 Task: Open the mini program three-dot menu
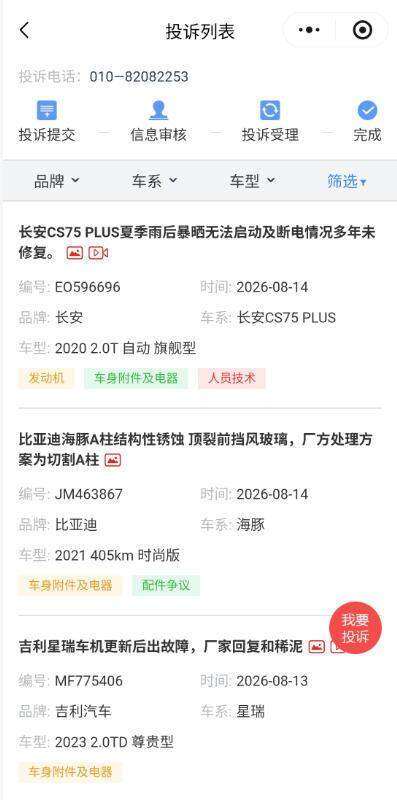[x=309, y=31]
